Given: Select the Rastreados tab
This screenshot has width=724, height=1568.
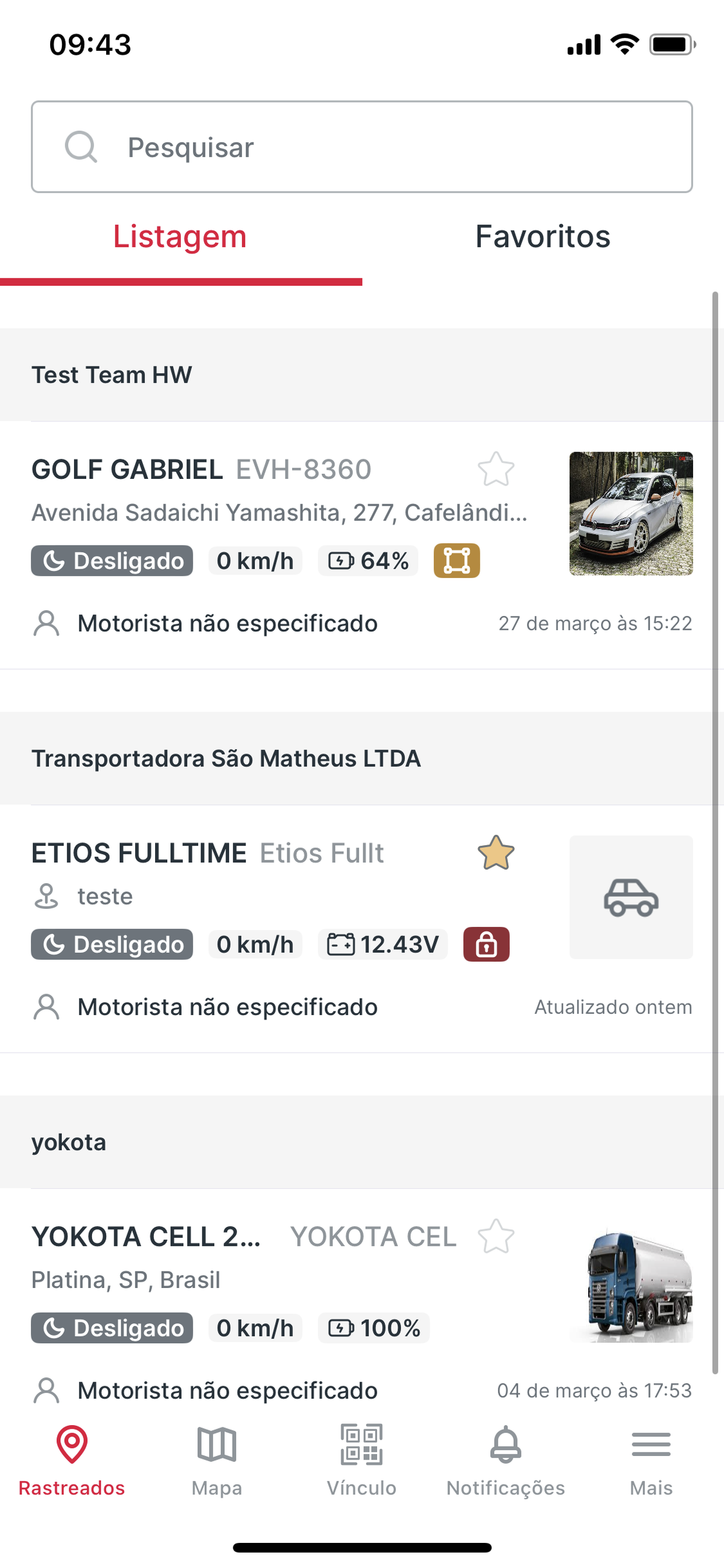Looking at the screenshot, I should point(72,1461).
